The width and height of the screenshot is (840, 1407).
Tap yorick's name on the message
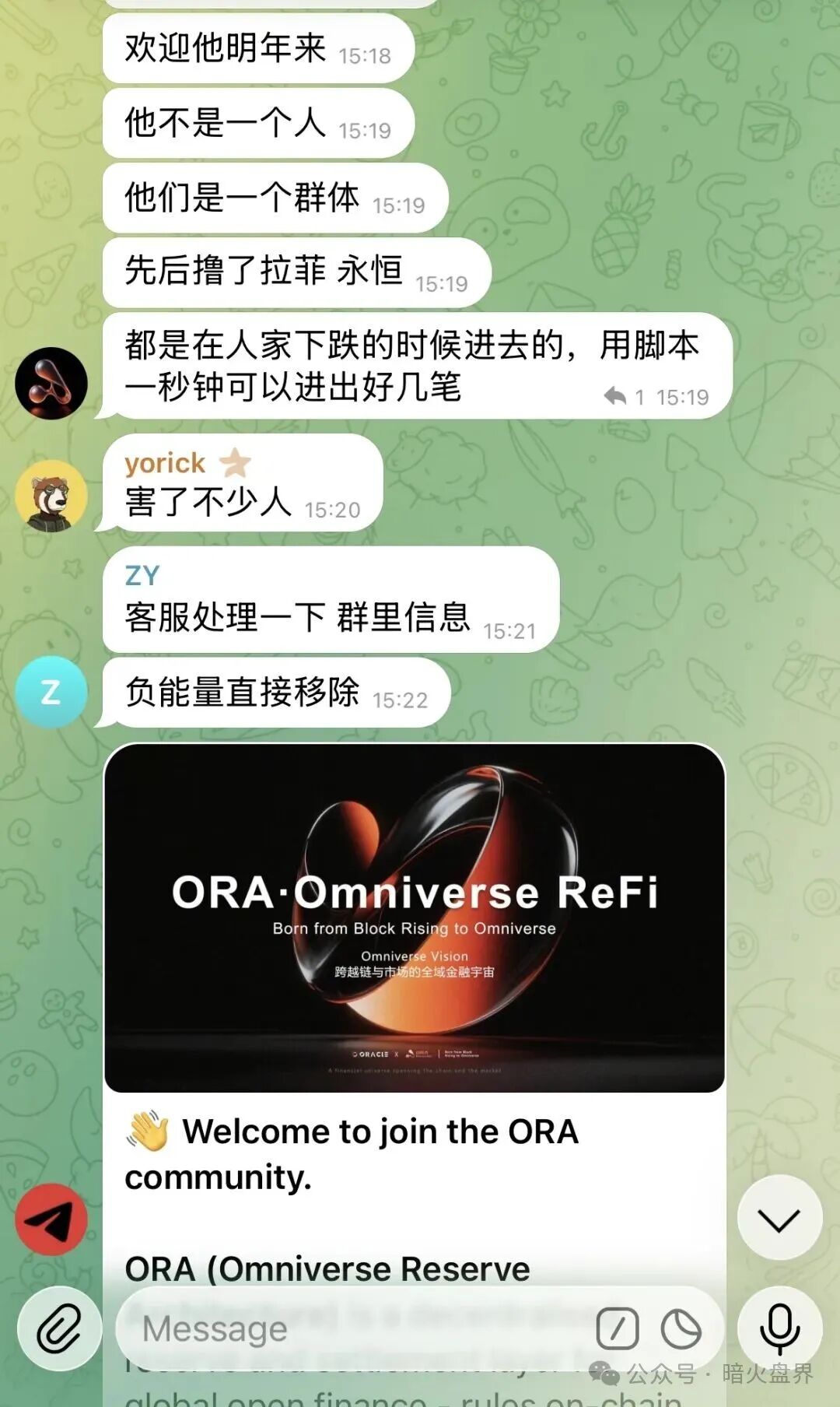pos(165,463)
